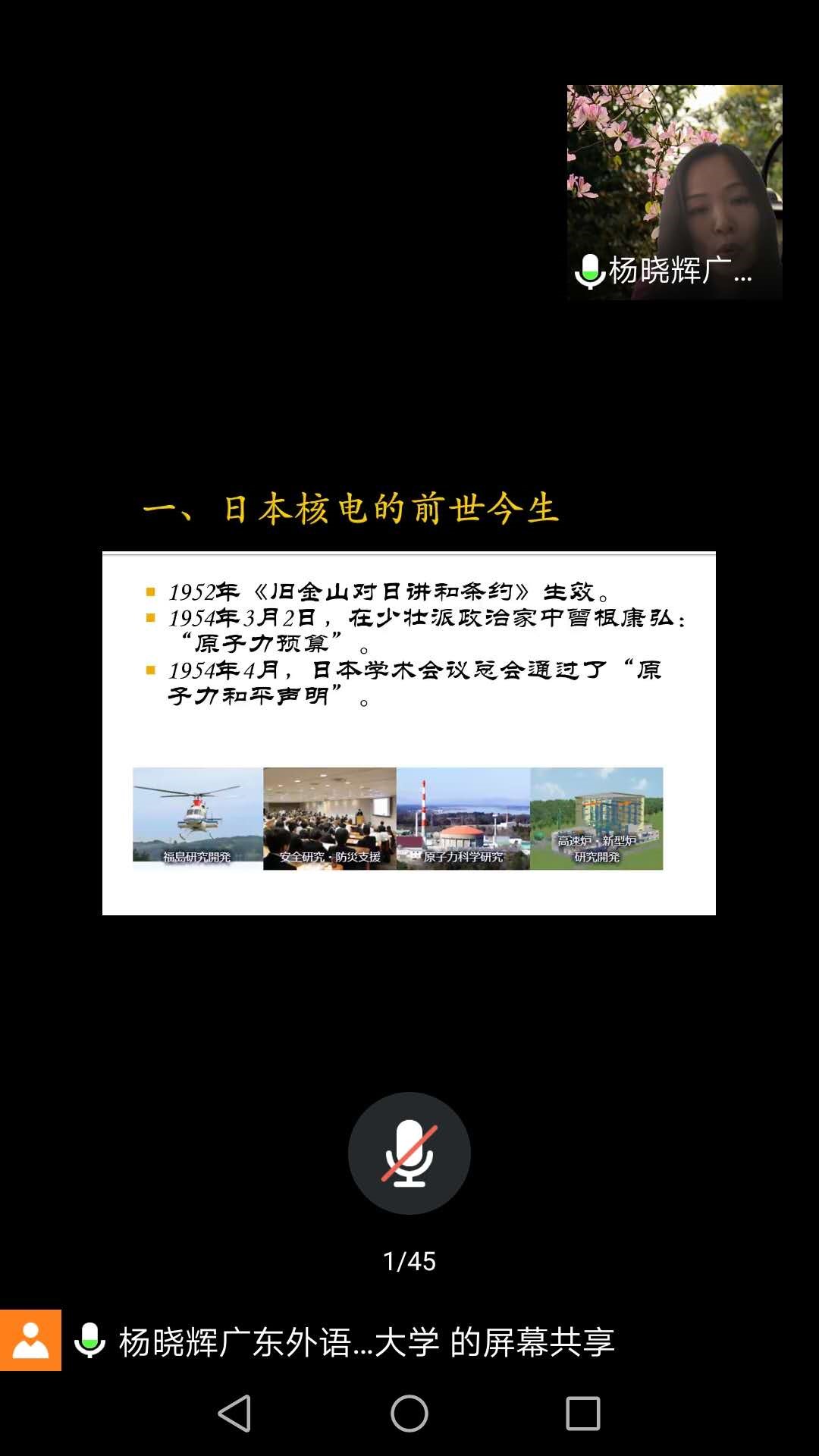Screen dimensions: 819x1456
Task: Open the recent apps view
Action: click(x=583, y=1414)
